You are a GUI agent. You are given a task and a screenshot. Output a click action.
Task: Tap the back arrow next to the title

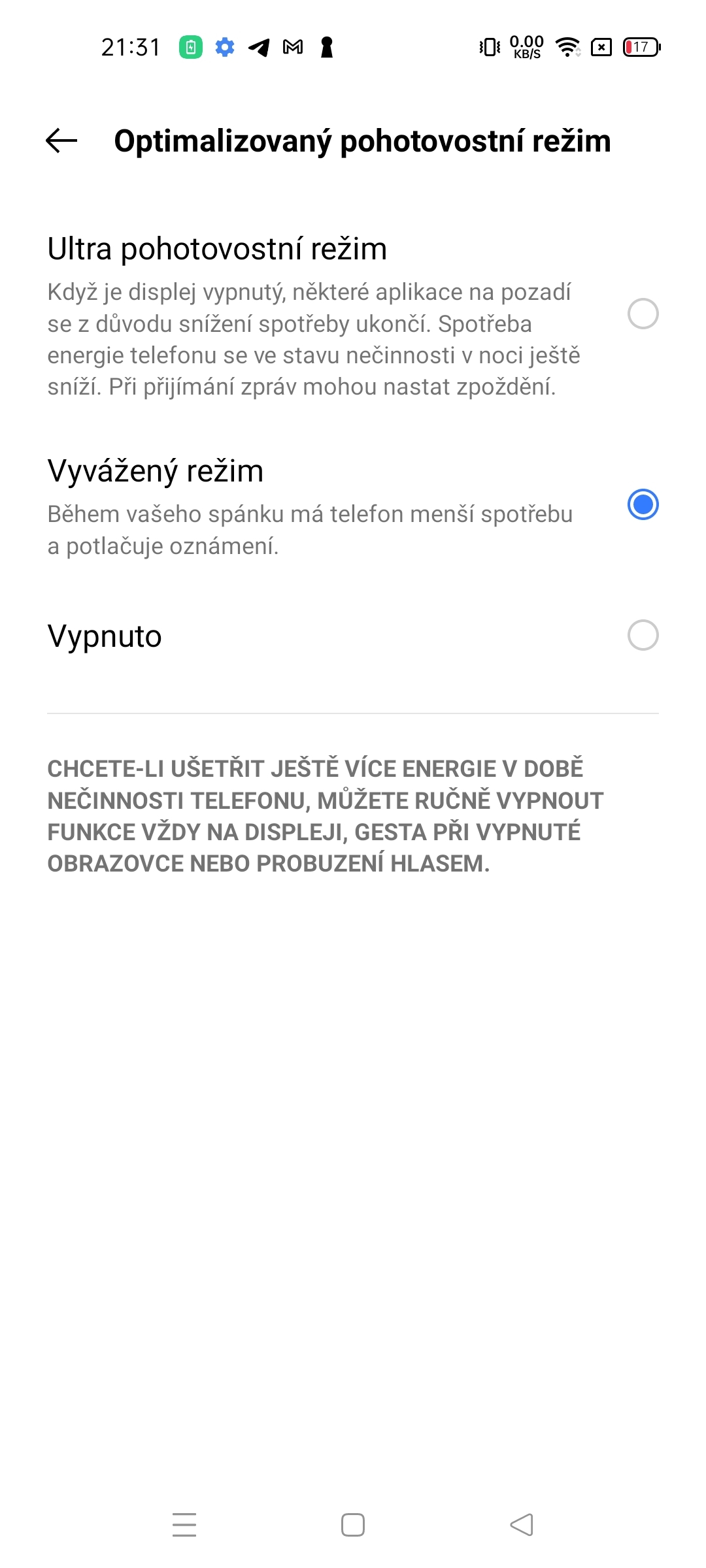[60, 141]
